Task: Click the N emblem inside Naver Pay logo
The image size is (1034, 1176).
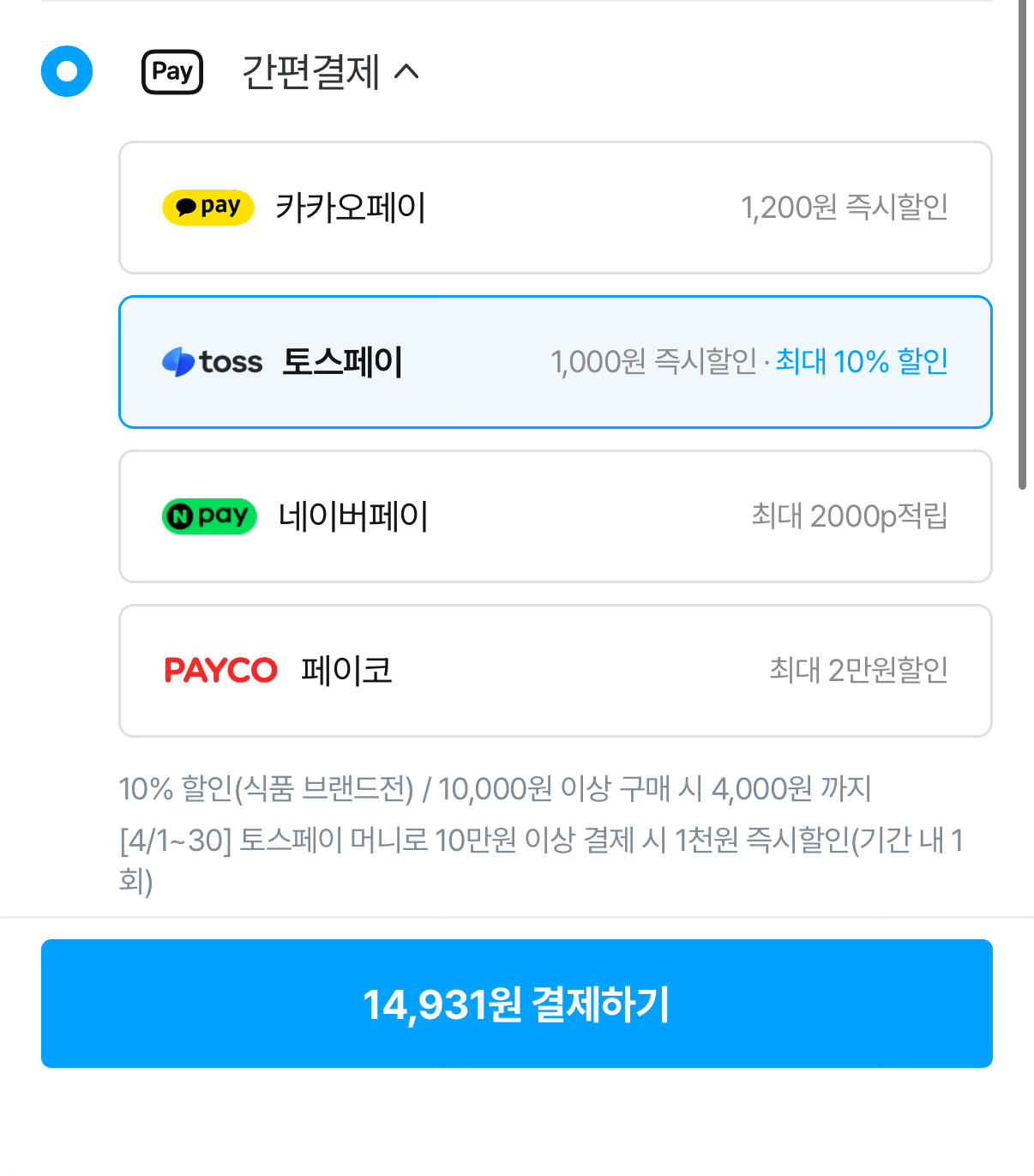Action: tap(181, 516)
